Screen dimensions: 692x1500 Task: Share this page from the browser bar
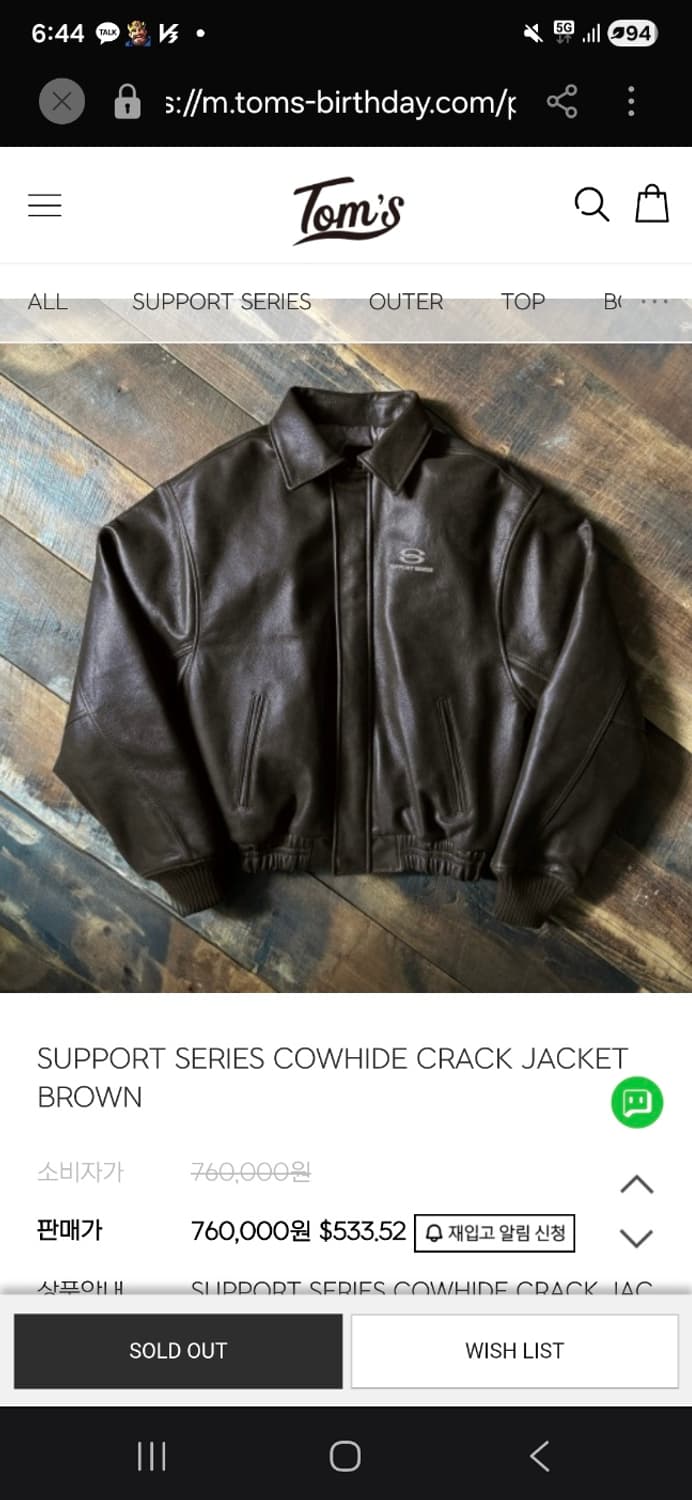(x=562, y=102)
